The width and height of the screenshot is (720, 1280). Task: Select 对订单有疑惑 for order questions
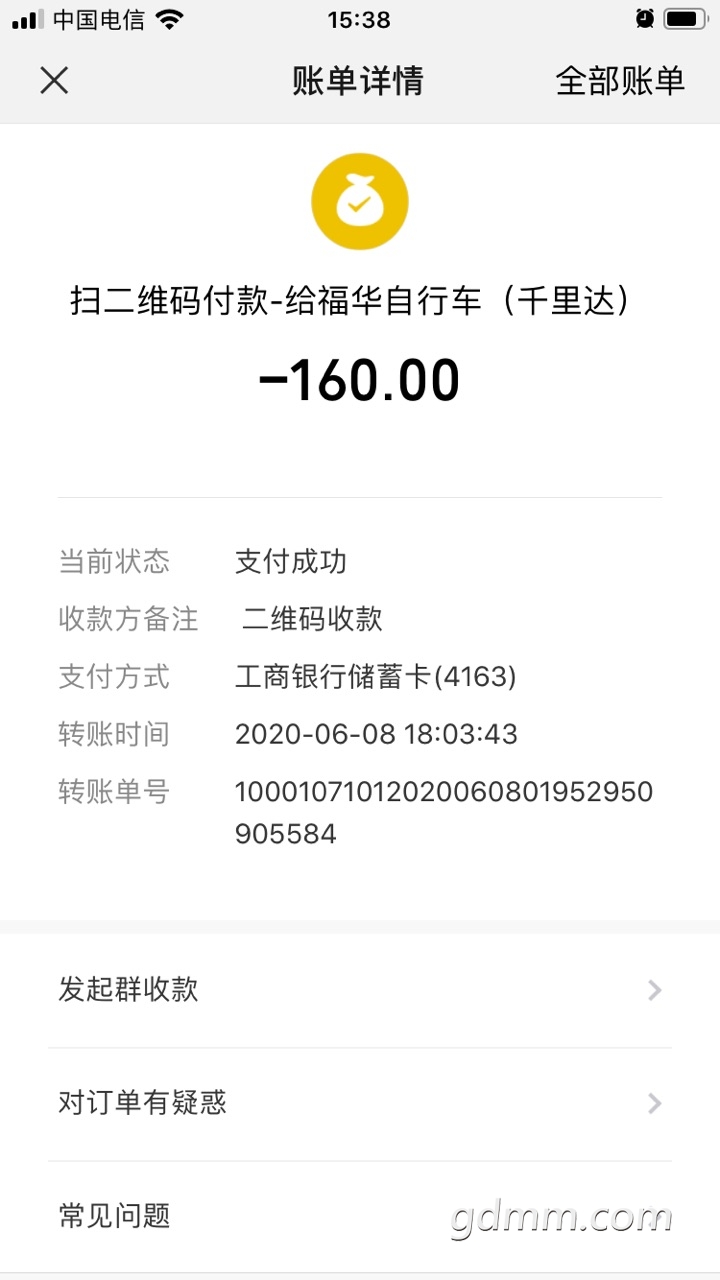(x=360, y=1104)
